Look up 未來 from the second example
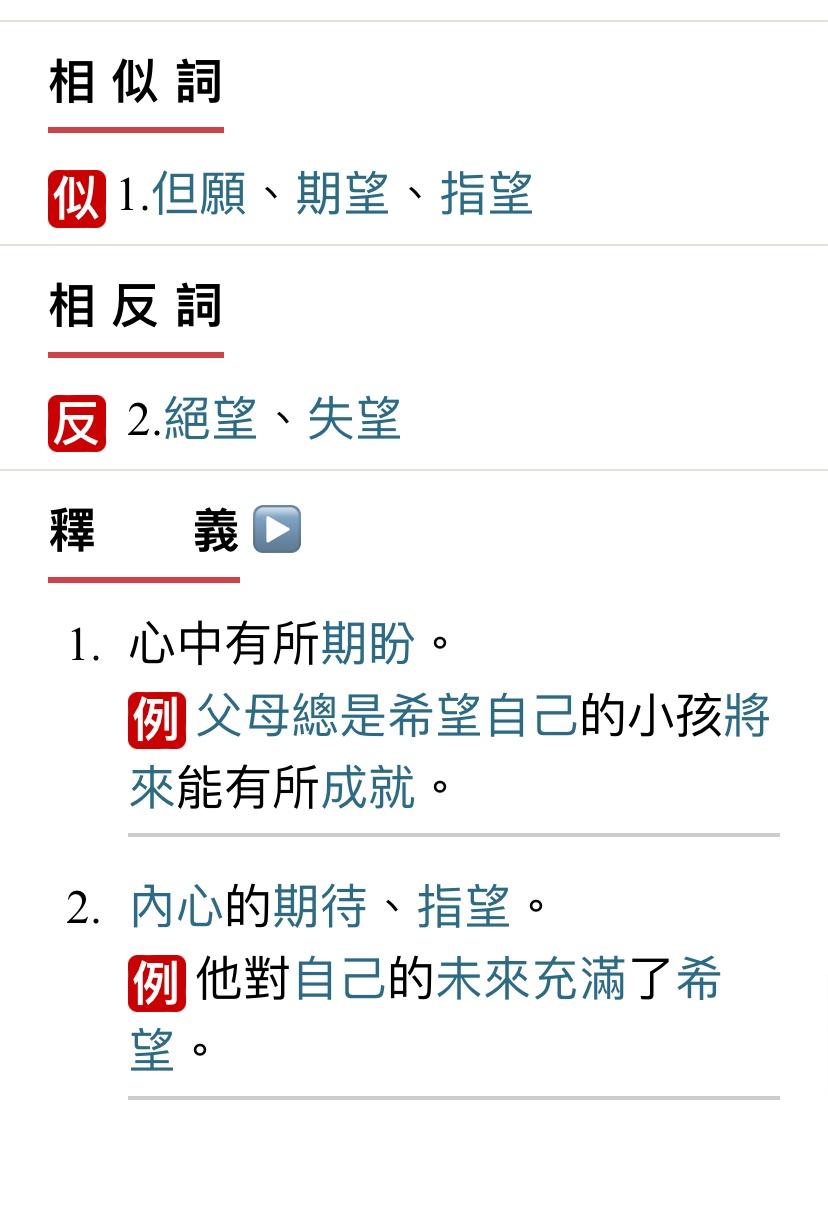Screen dimensions: 828x1212 coord(484,980)
